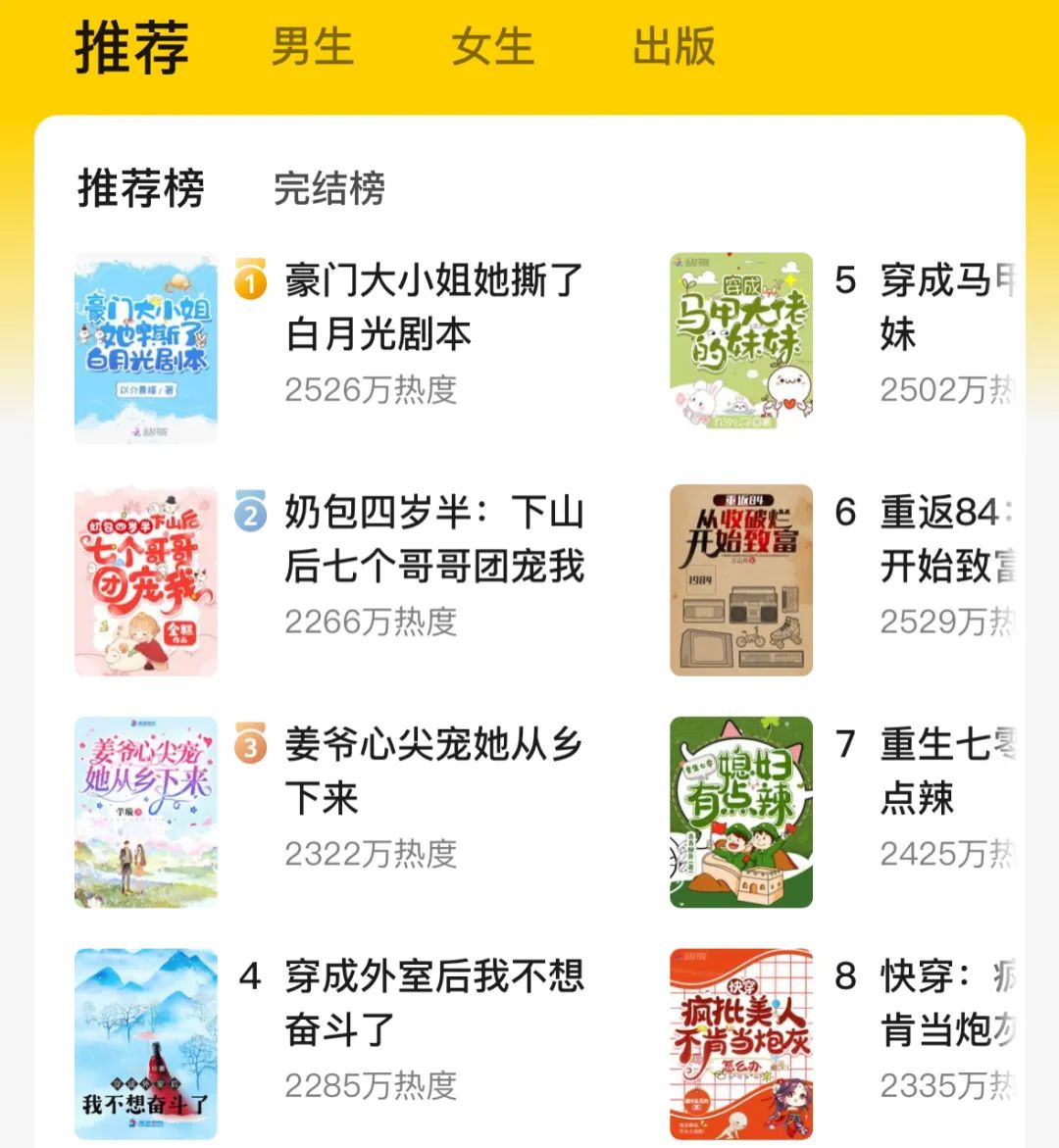Open the 女生 tab

pyautogui.click(x=492, y=47)
